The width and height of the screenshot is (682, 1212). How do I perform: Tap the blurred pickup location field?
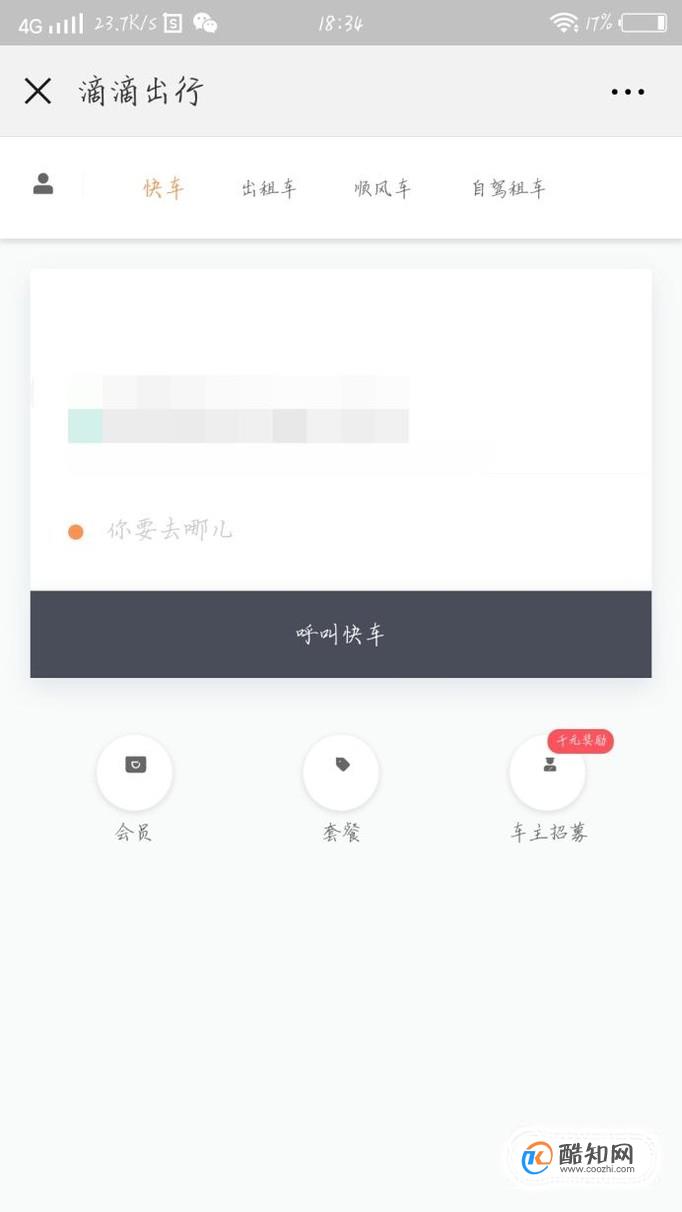(240, 410)
